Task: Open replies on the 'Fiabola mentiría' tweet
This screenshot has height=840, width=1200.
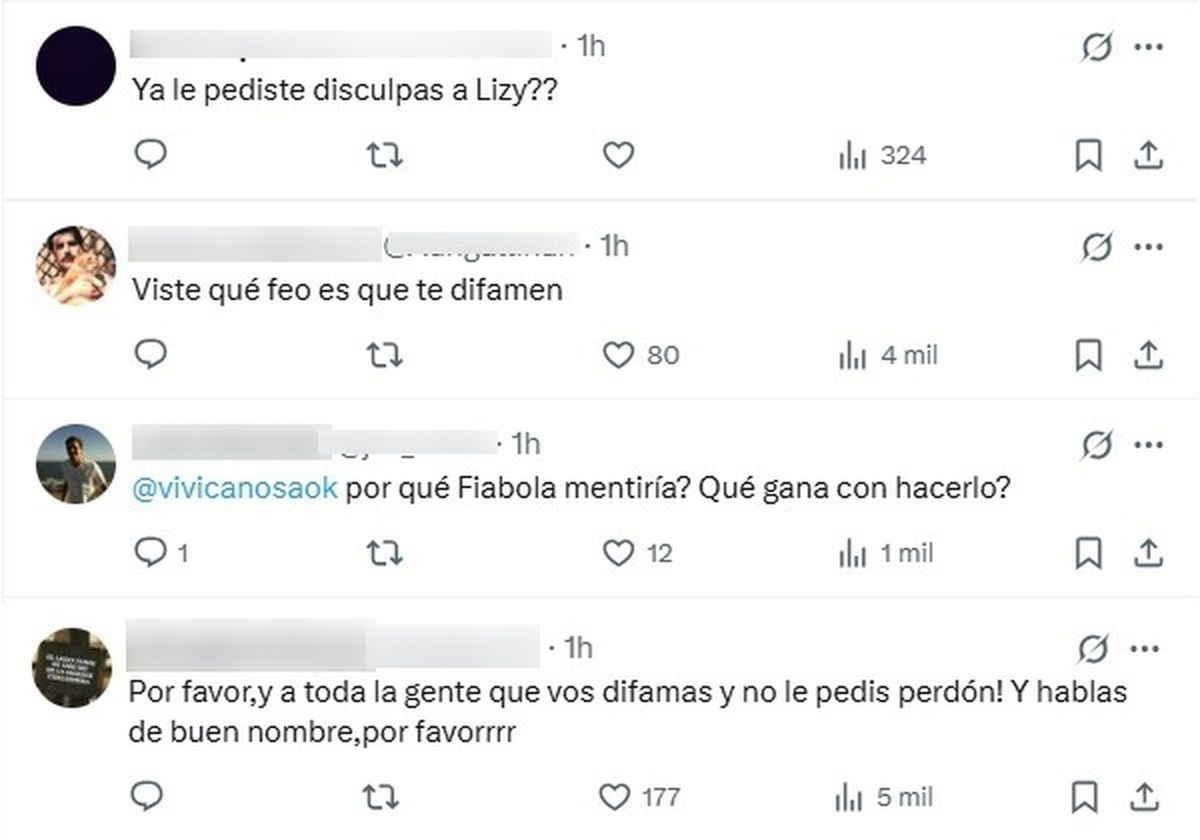Action: (150, 552)
